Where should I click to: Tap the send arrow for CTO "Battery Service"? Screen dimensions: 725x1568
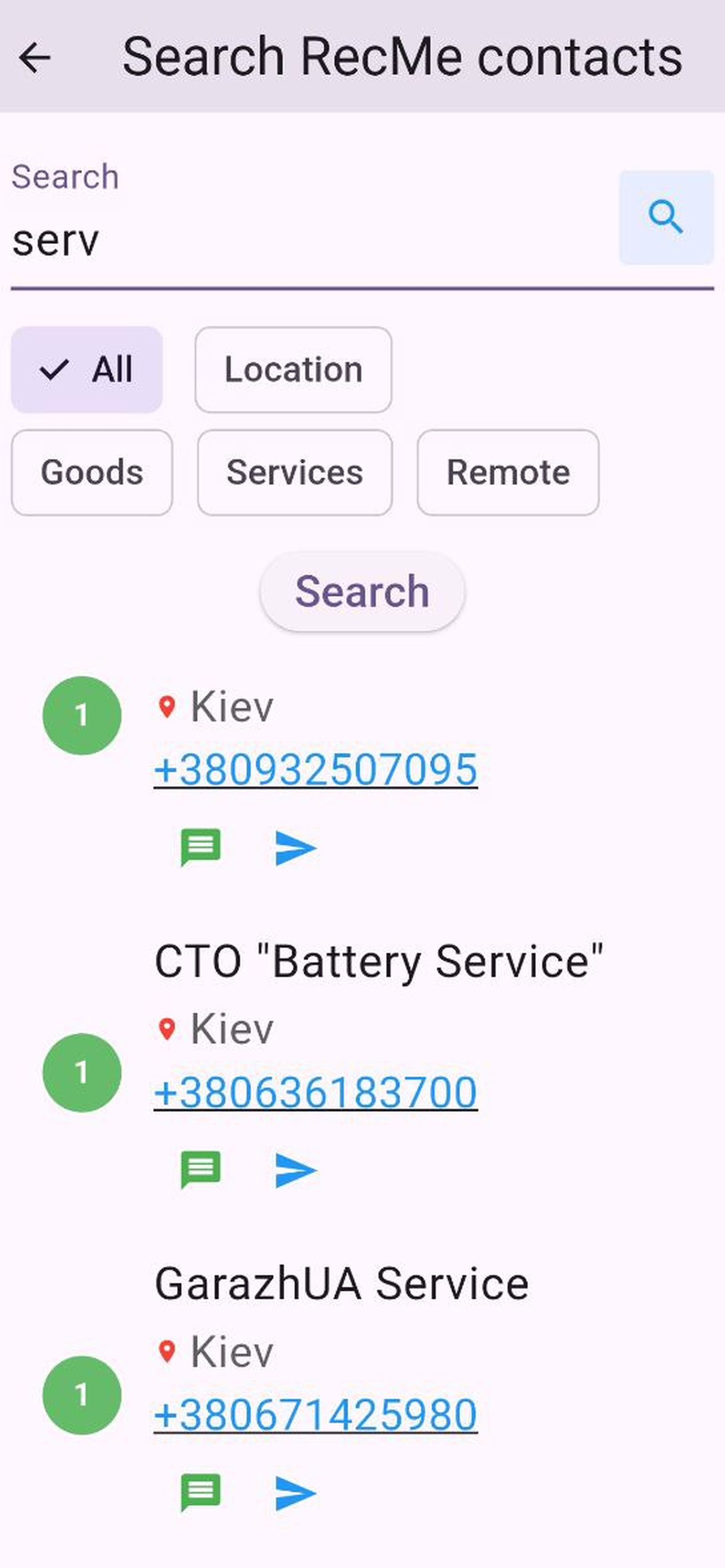(296, 1170)
